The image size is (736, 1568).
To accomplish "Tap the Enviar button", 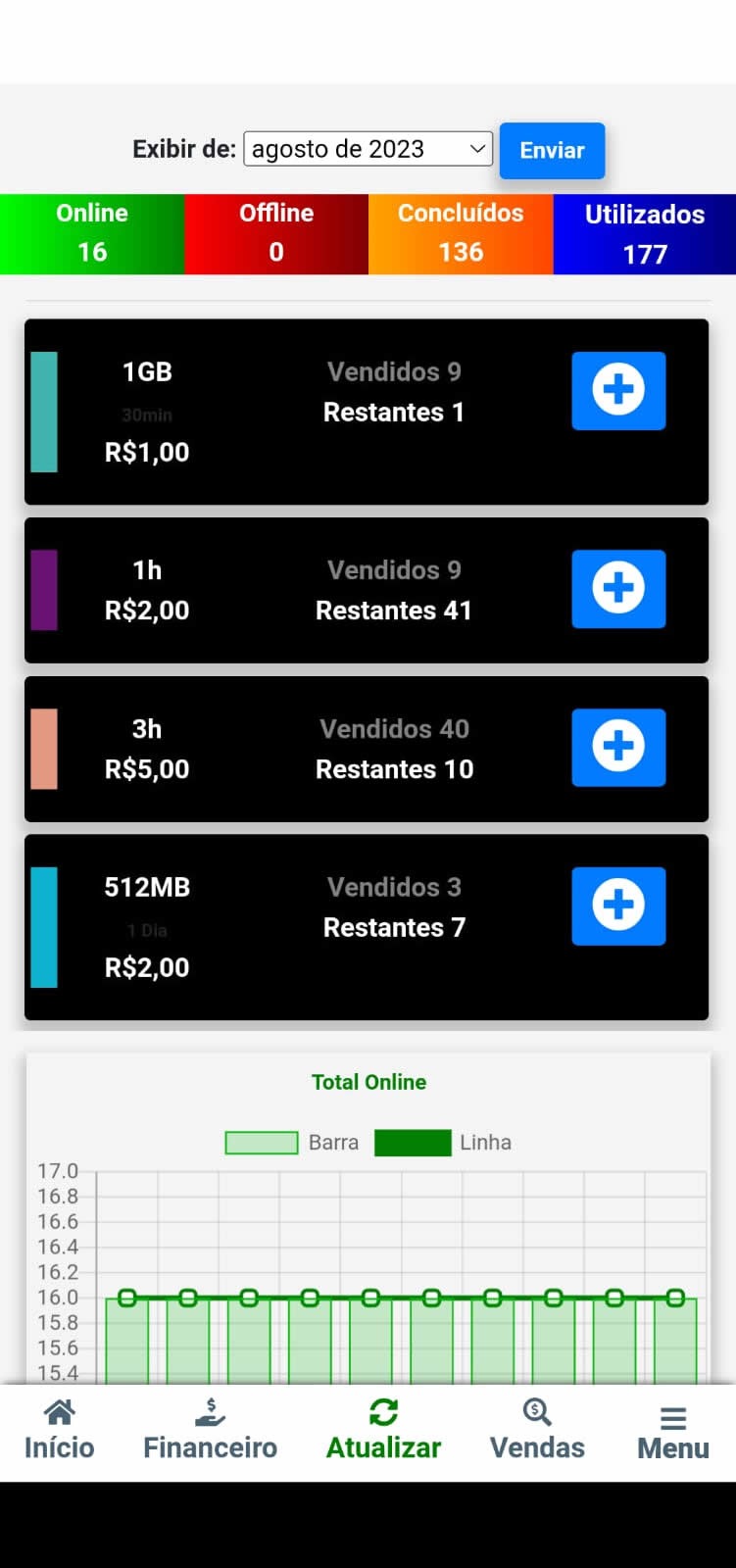I will (x=552, y=150).
